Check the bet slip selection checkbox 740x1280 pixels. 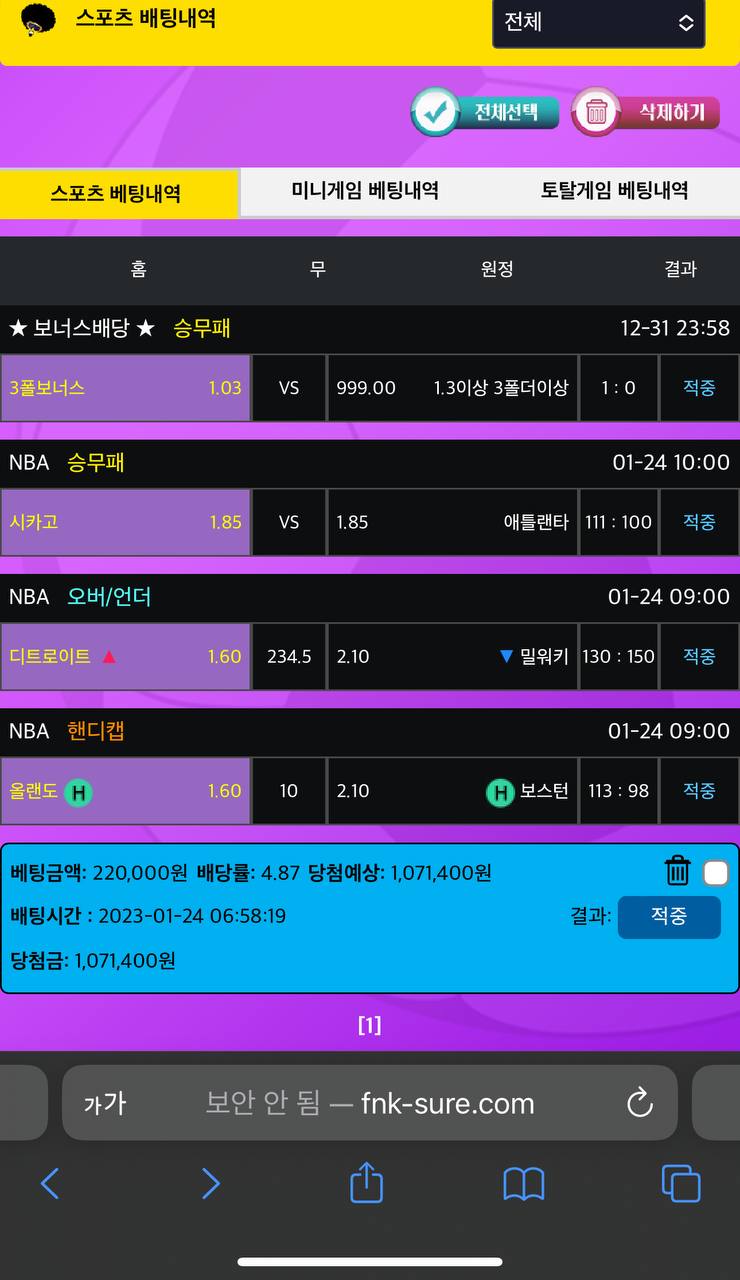716,874
